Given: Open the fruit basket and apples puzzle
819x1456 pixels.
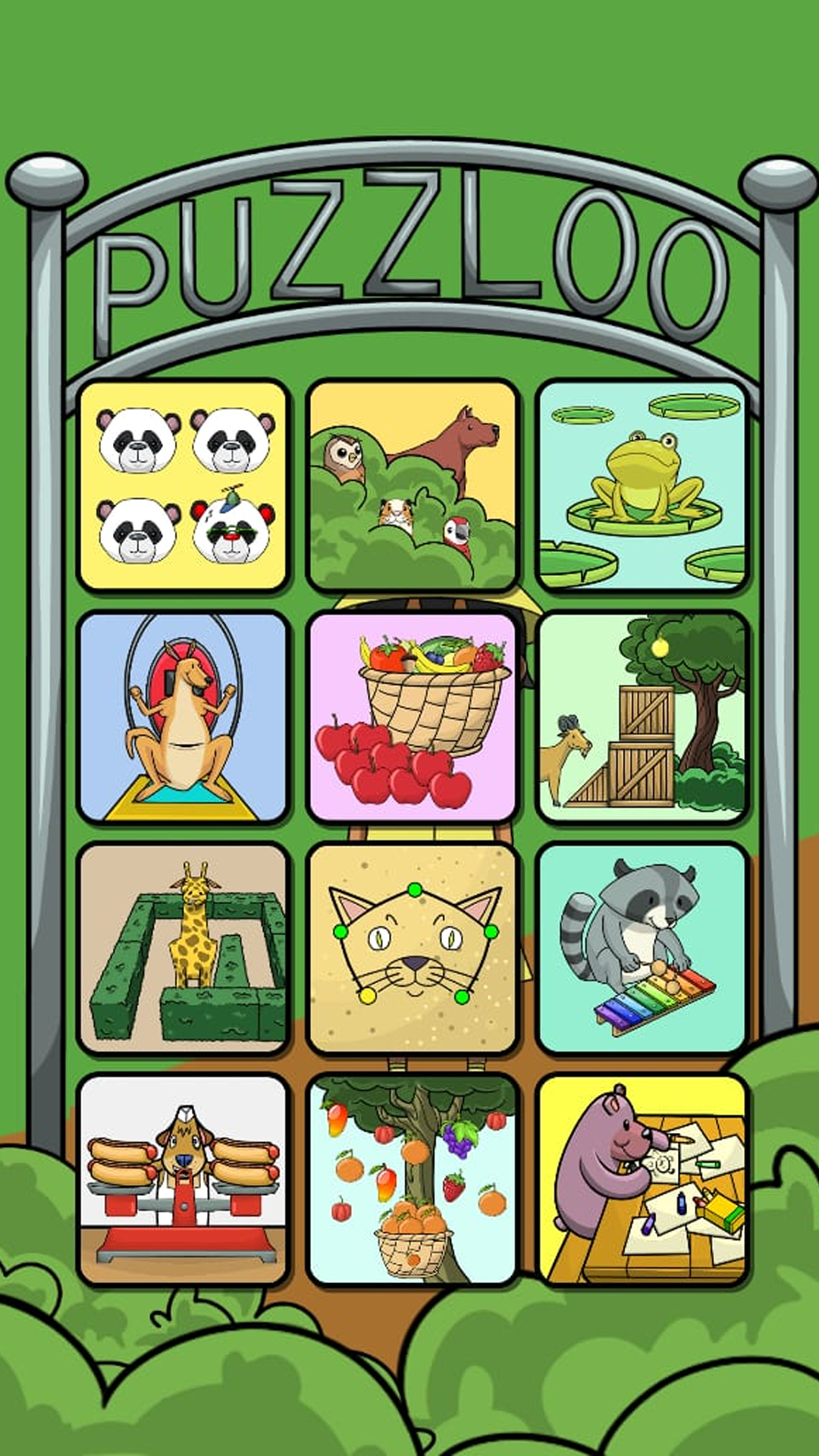Looking at the screenshot, I should (413, 717).
